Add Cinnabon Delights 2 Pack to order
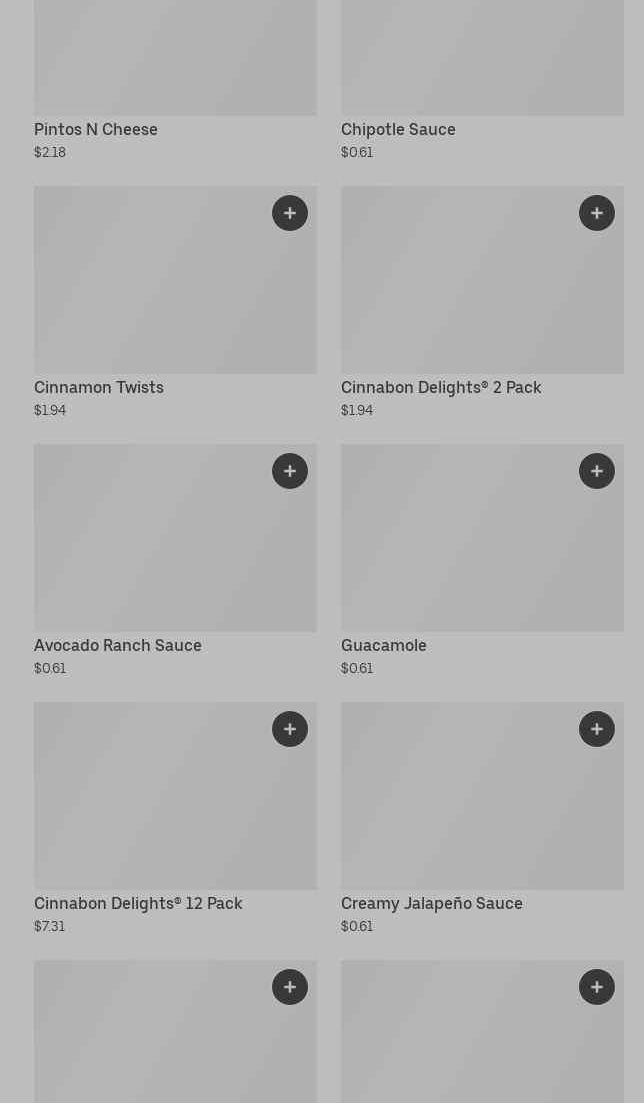Screen dimensions: 644x1103 tap(597, 213)
